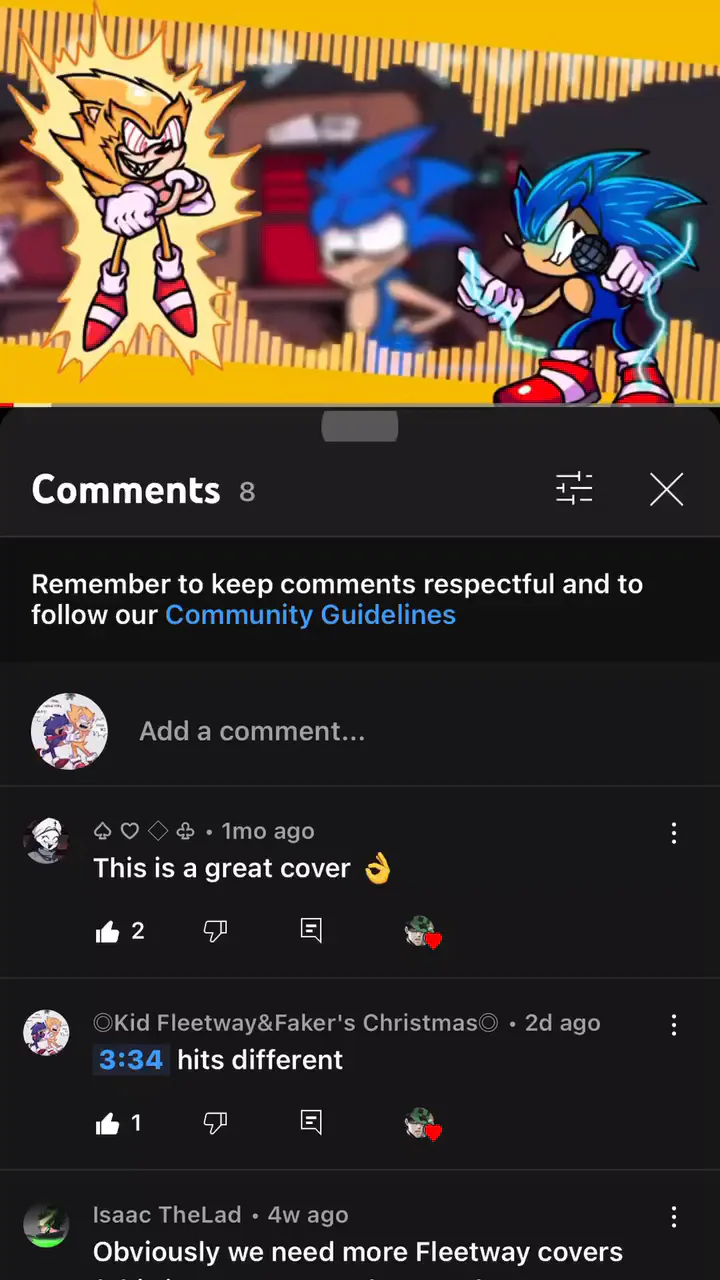Reply to the "This is a great cover" comment
720x1280 pixels.
(x=311, y=931)
